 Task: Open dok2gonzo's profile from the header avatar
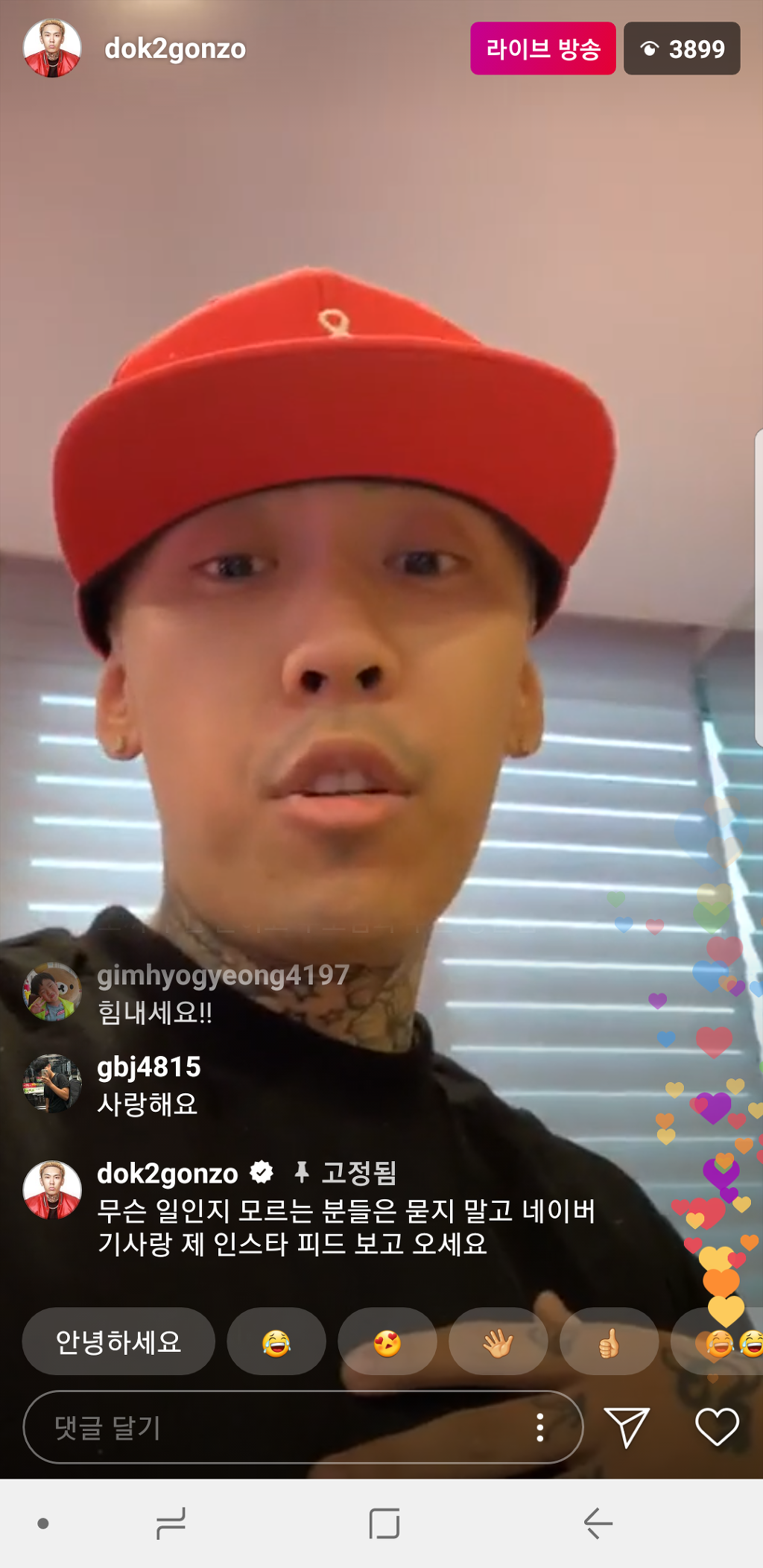click(x=52, y=48)
